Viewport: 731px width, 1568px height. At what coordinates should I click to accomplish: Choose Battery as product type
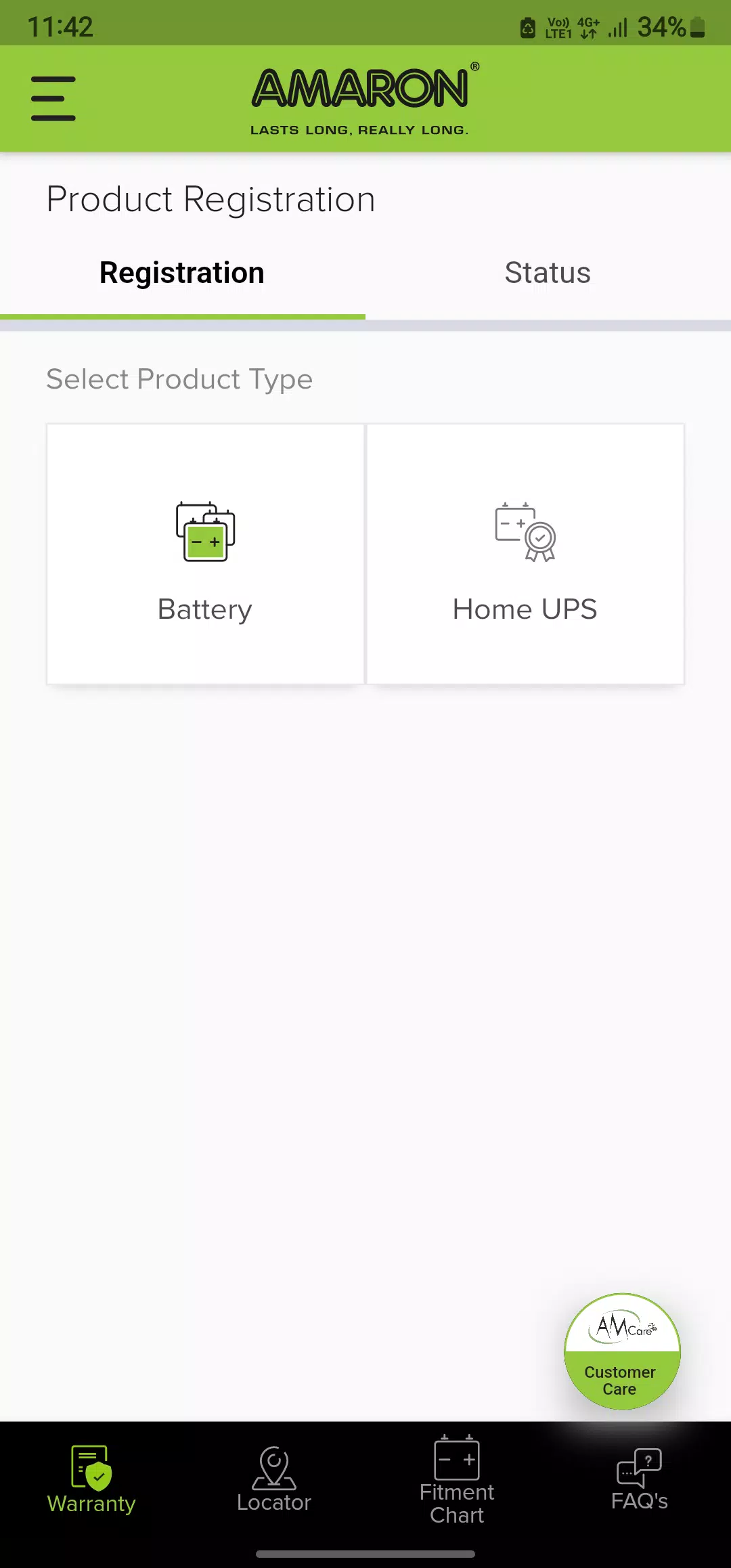tap(205, 554)
